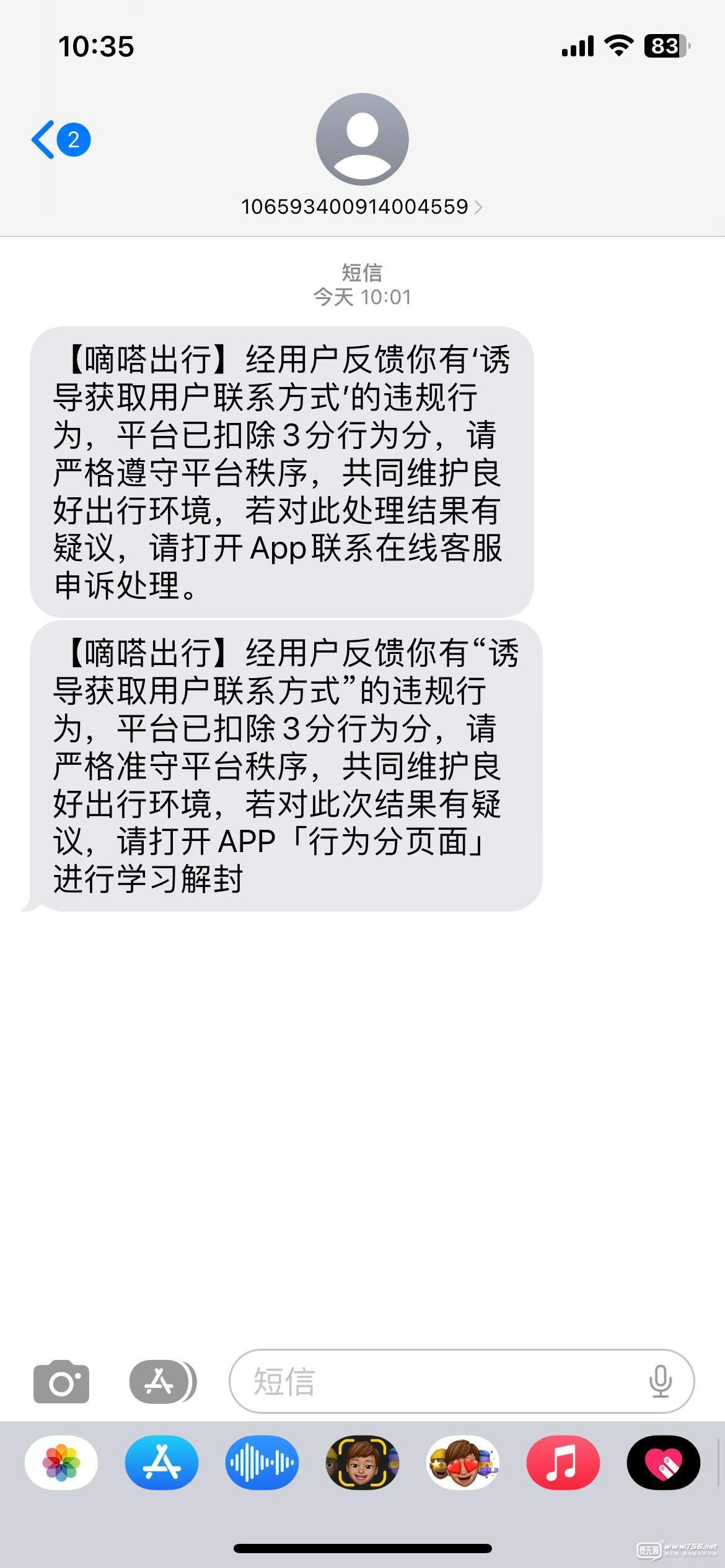Open the Memoji camera app

tap(362, 1463)
